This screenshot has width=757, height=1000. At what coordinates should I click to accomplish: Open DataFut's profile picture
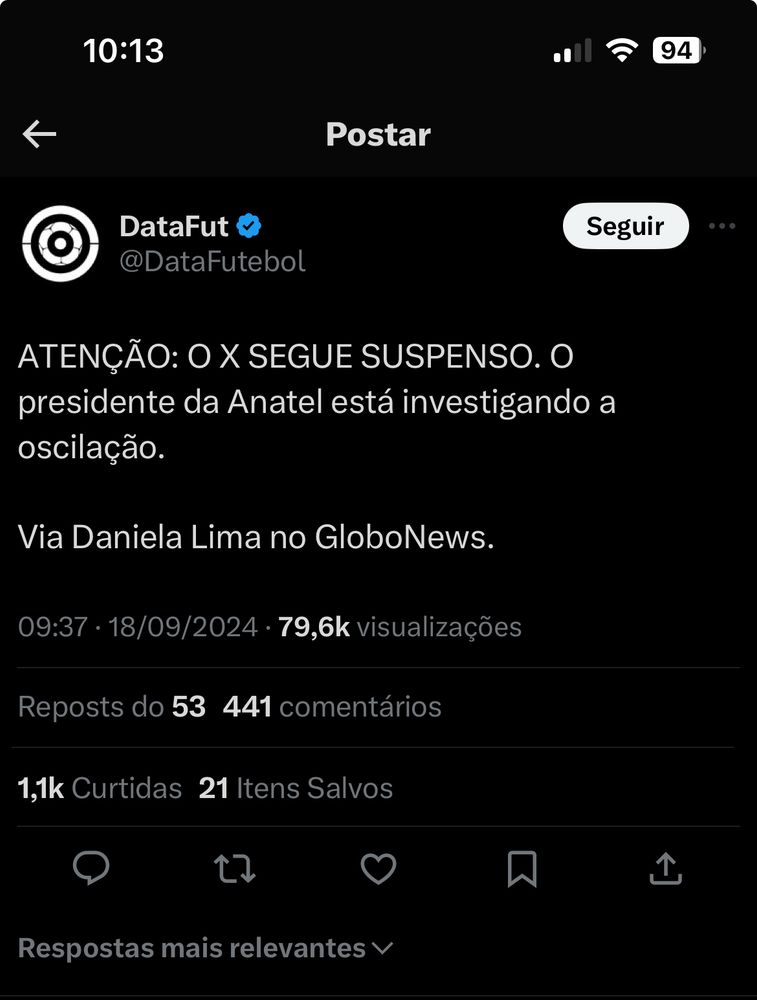[x=60, y=243]
